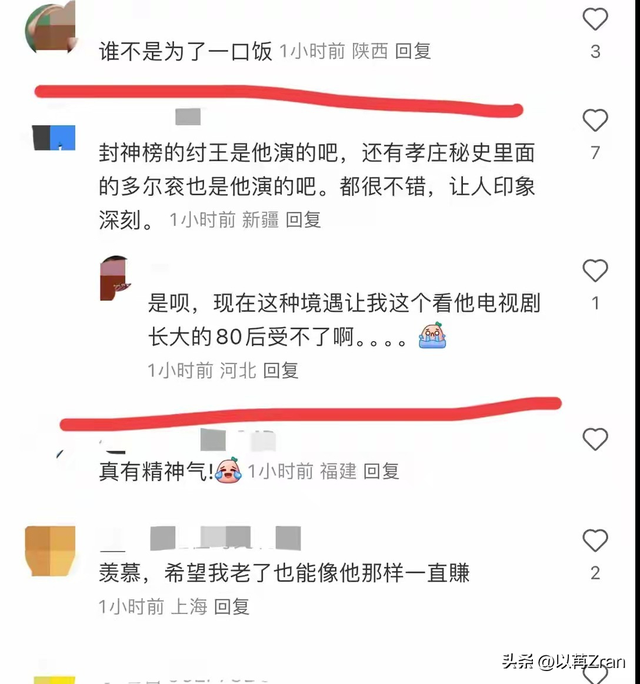This screenshot has height=684, width=640.
Task: Open avatar of 谁不是为了一口饭 commenter
Action: point(51,27)
